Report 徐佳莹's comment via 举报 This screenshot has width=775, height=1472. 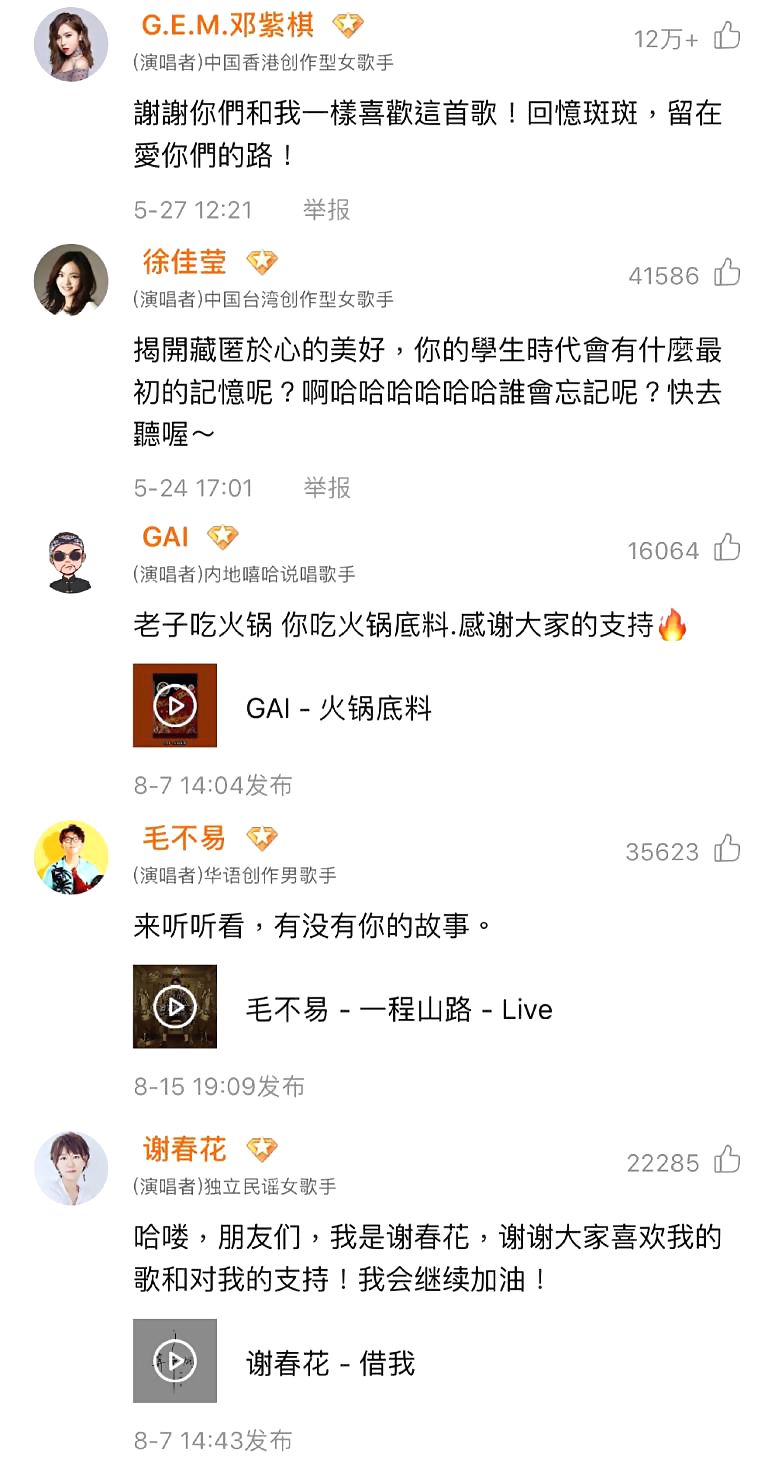click(327, 487)
